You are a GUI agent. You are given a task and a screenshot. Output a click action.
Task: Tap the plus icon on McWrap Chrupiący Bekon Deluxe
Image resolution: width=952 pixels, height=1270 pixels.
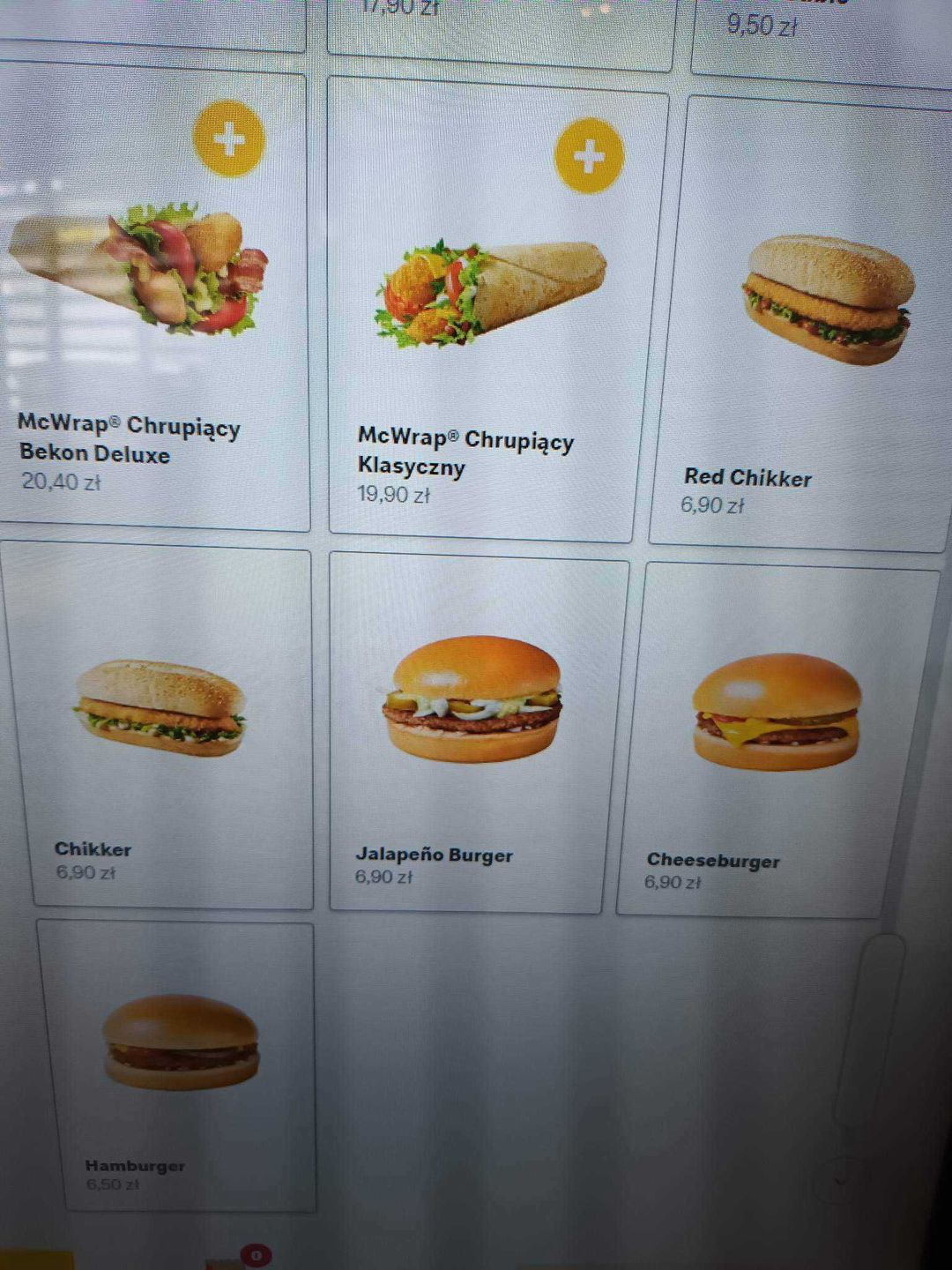(229, 138)
